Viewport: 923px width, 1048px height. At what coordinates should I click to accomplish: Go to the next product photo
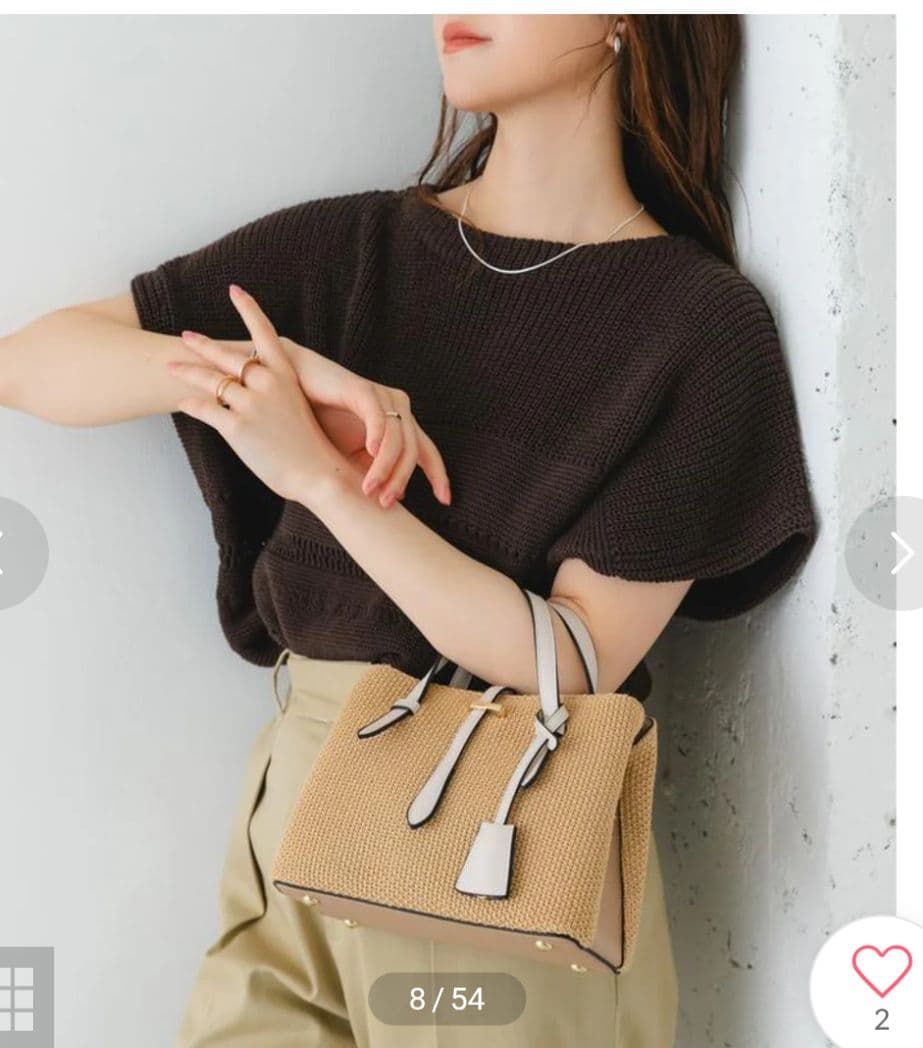coord(886,553)
